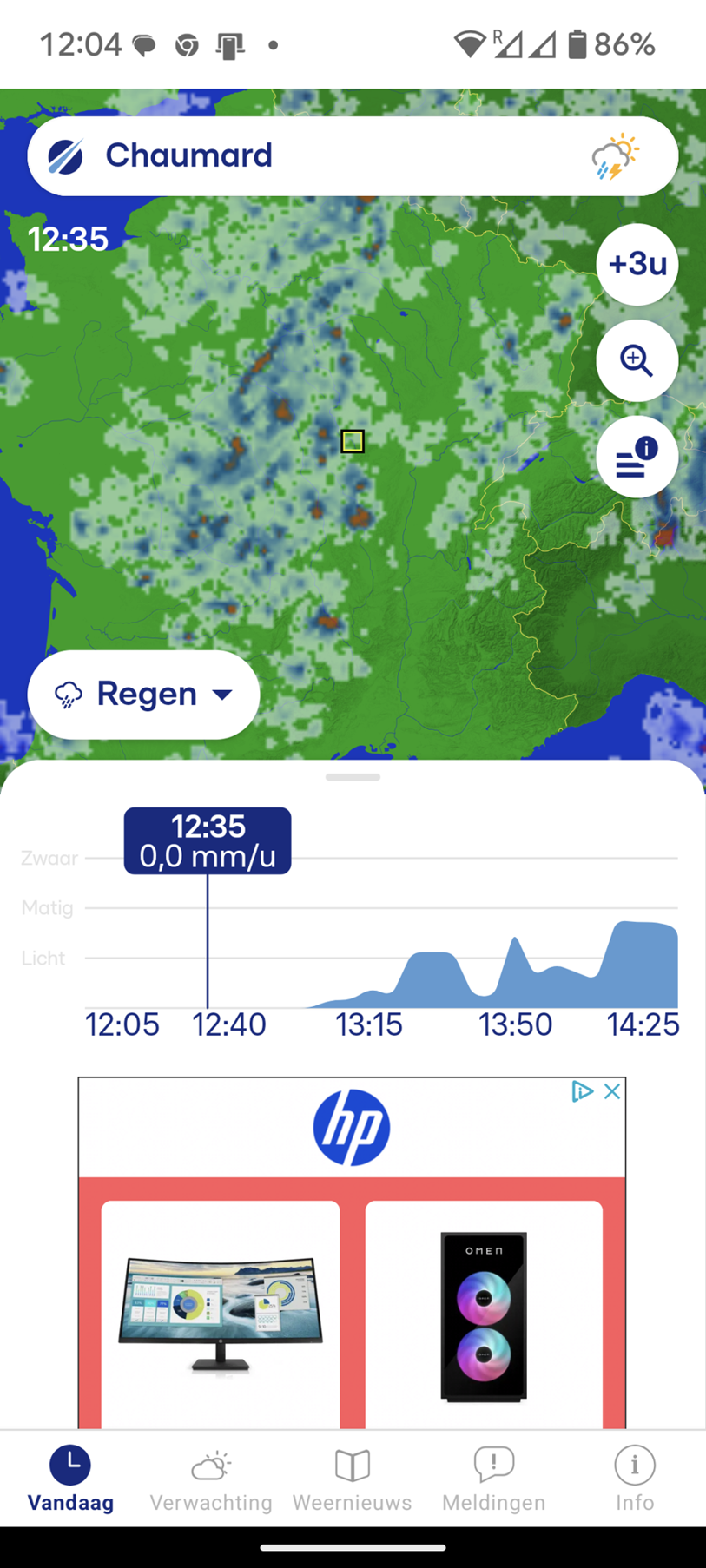Close the HP advertisement
This screenshot has width=706, height=1568.
(612, 1091)
